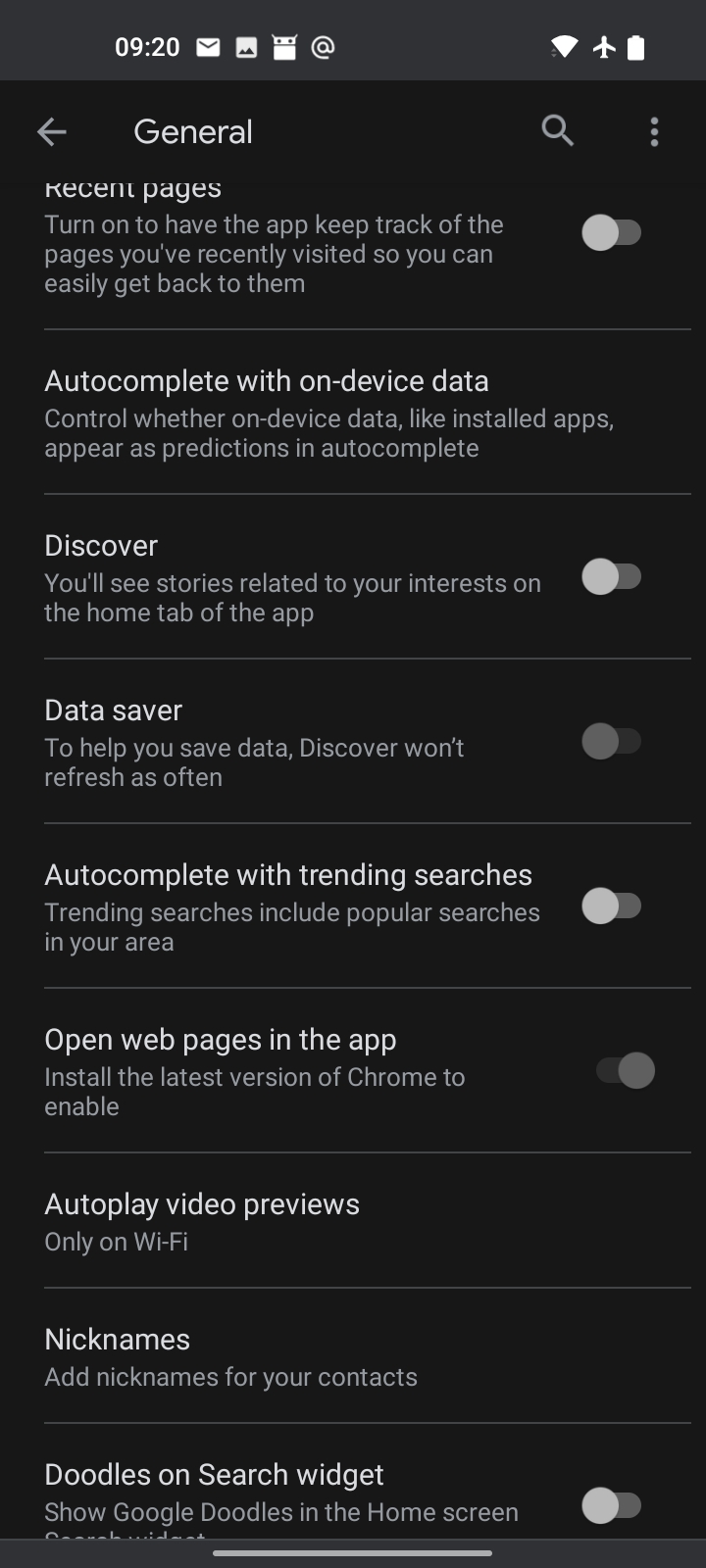Enable Autocomplete with trending searches
Viewport: 706px width, 1568px height.
tap(612, 906)
